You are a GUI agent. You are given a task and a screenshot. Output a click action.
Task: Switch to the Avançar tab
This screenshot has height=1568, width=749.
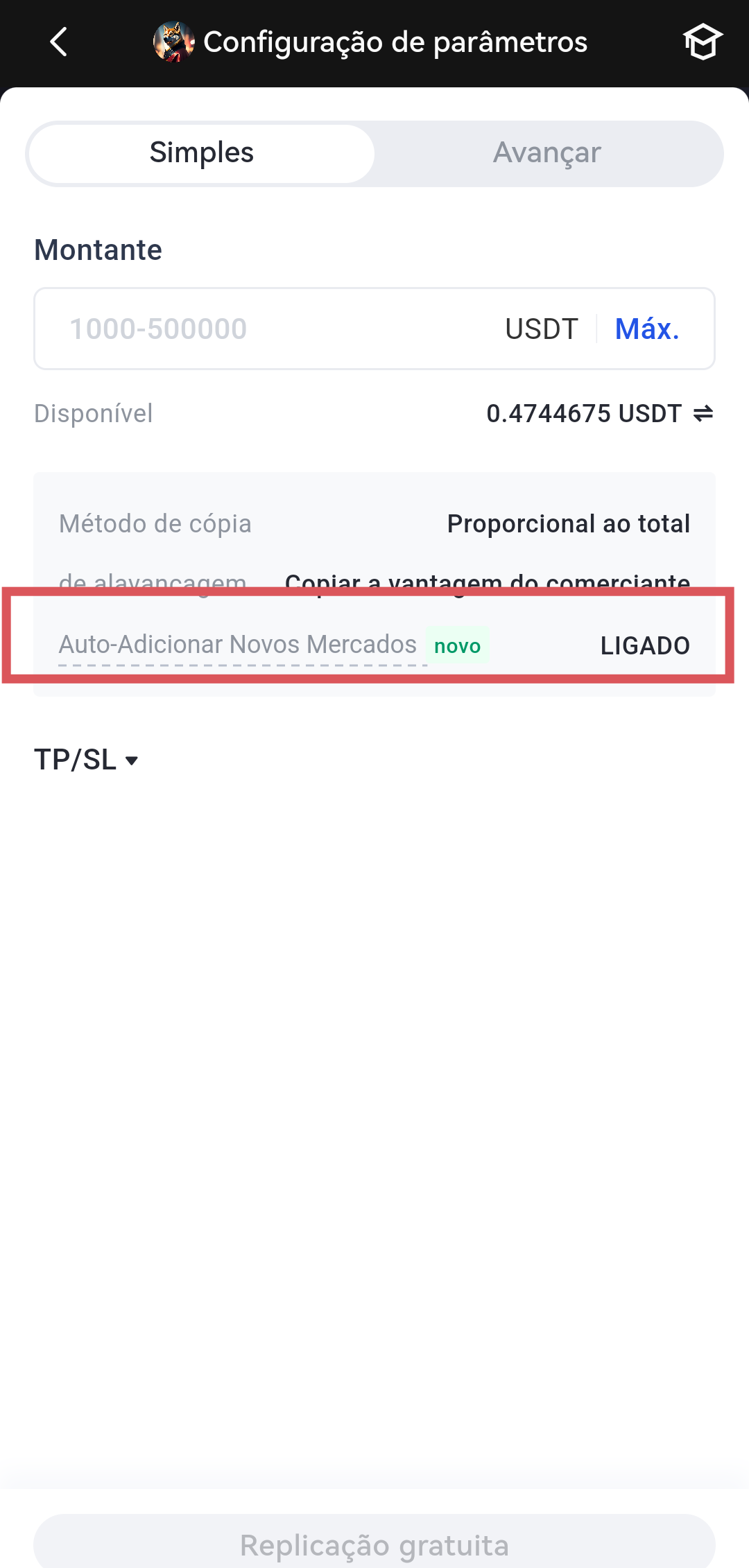[546, 153]
